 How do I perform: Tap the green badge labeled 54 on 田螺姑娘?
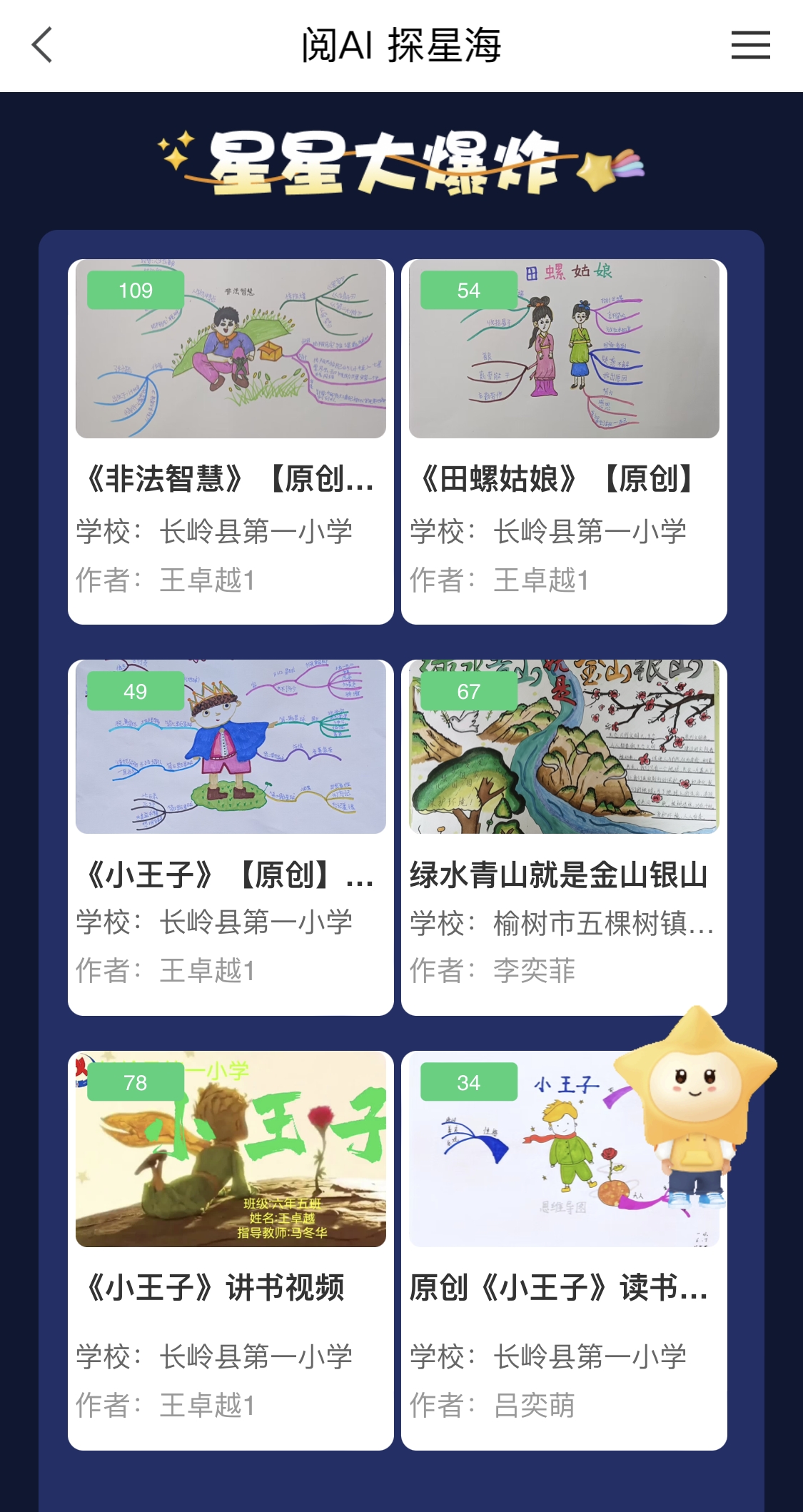(x=469, y=291)
